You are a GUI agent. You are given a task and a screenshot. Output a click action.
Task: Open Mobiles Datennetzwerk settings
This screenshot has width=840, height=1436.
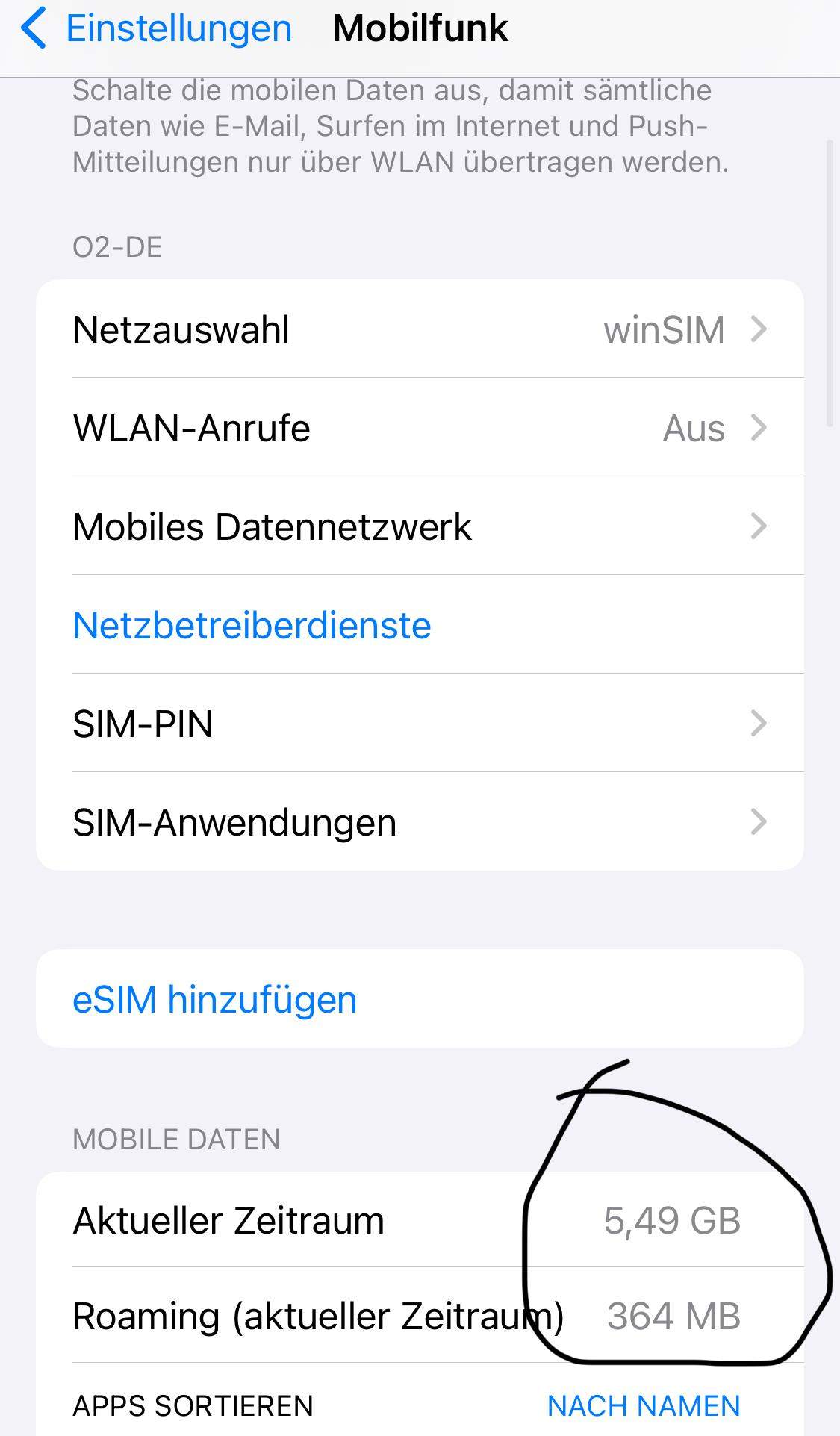tap(418, 526)
